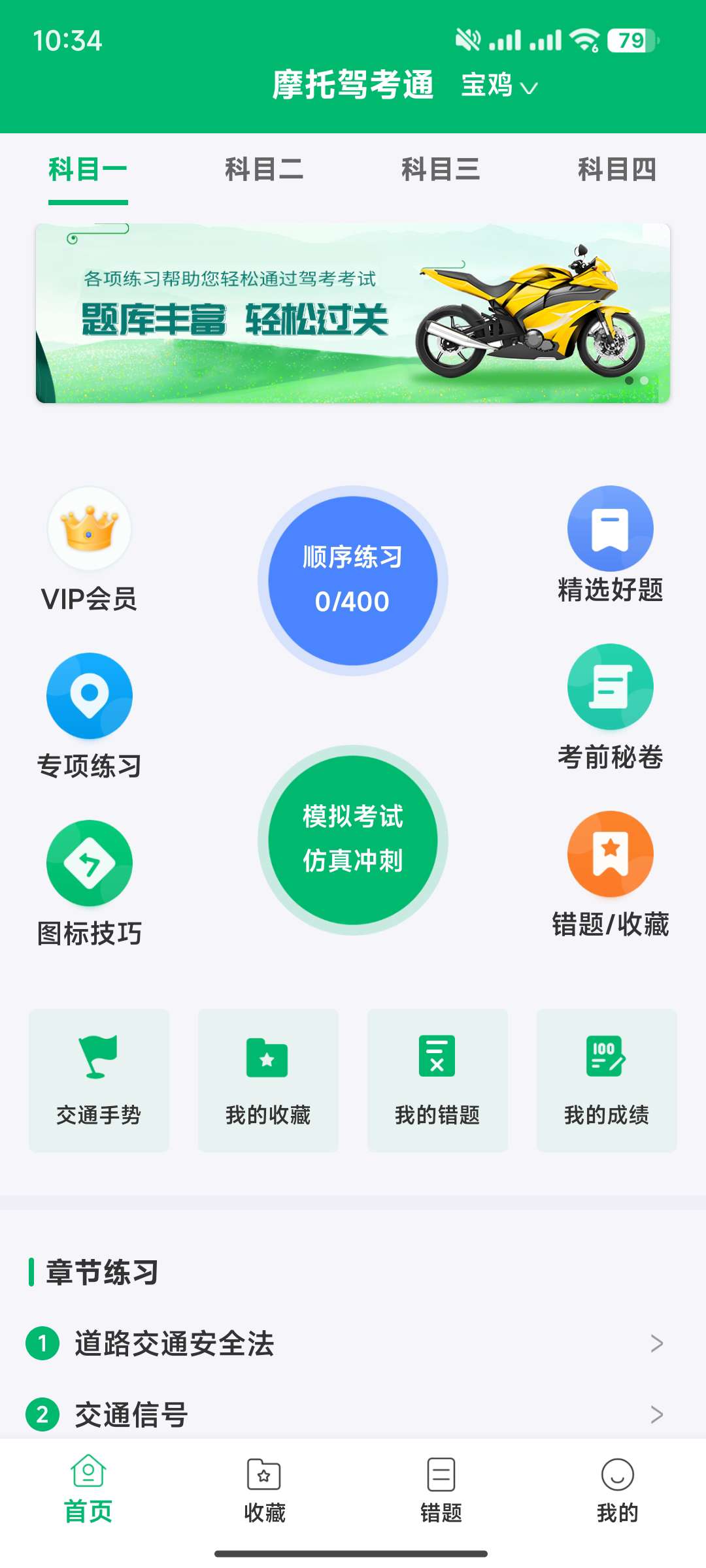Start 模拟考试 mock exam
This screenshot has width=706, height=1568.
(x=353, y=840)
